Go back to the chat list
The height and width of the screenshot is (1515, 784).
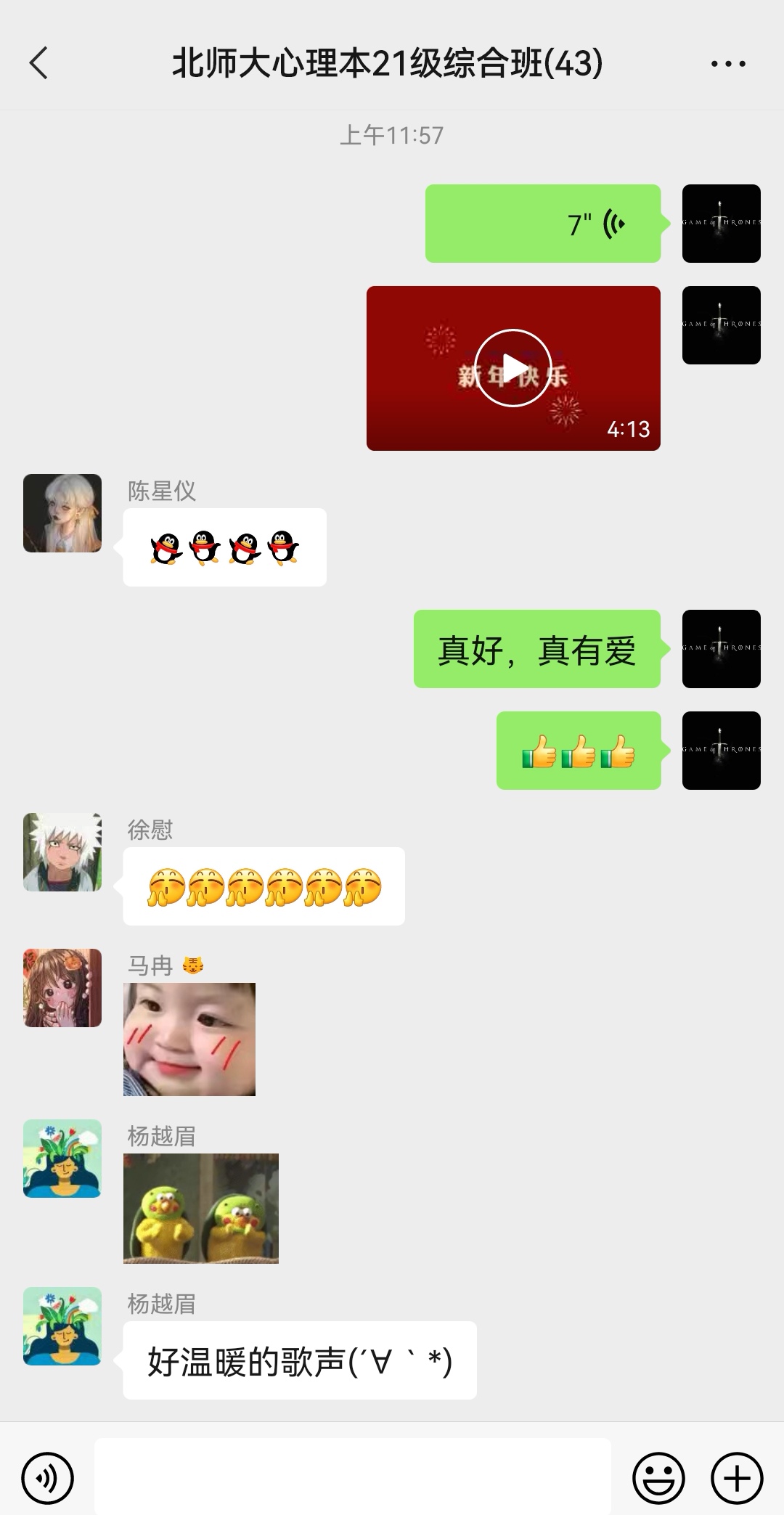tap(39, 63)
